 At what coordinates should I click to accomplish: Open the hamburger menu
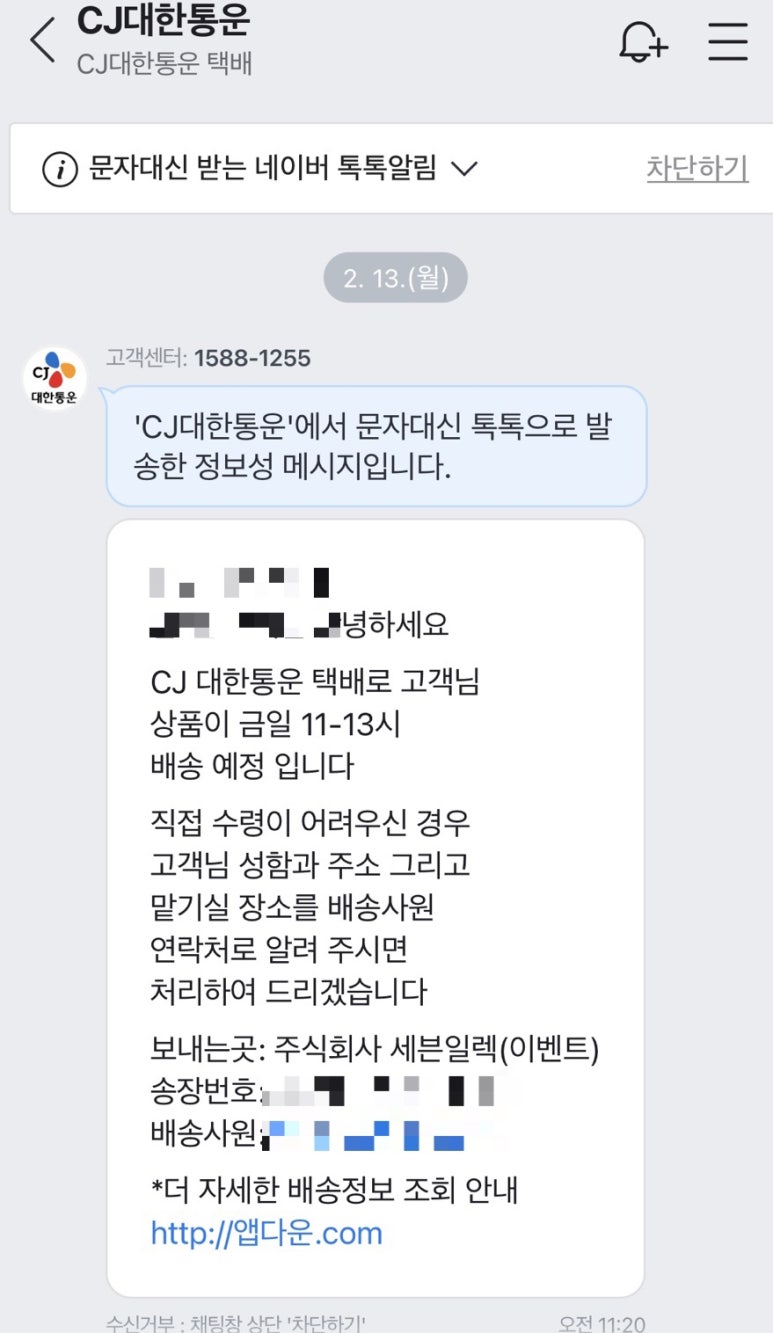728,41
